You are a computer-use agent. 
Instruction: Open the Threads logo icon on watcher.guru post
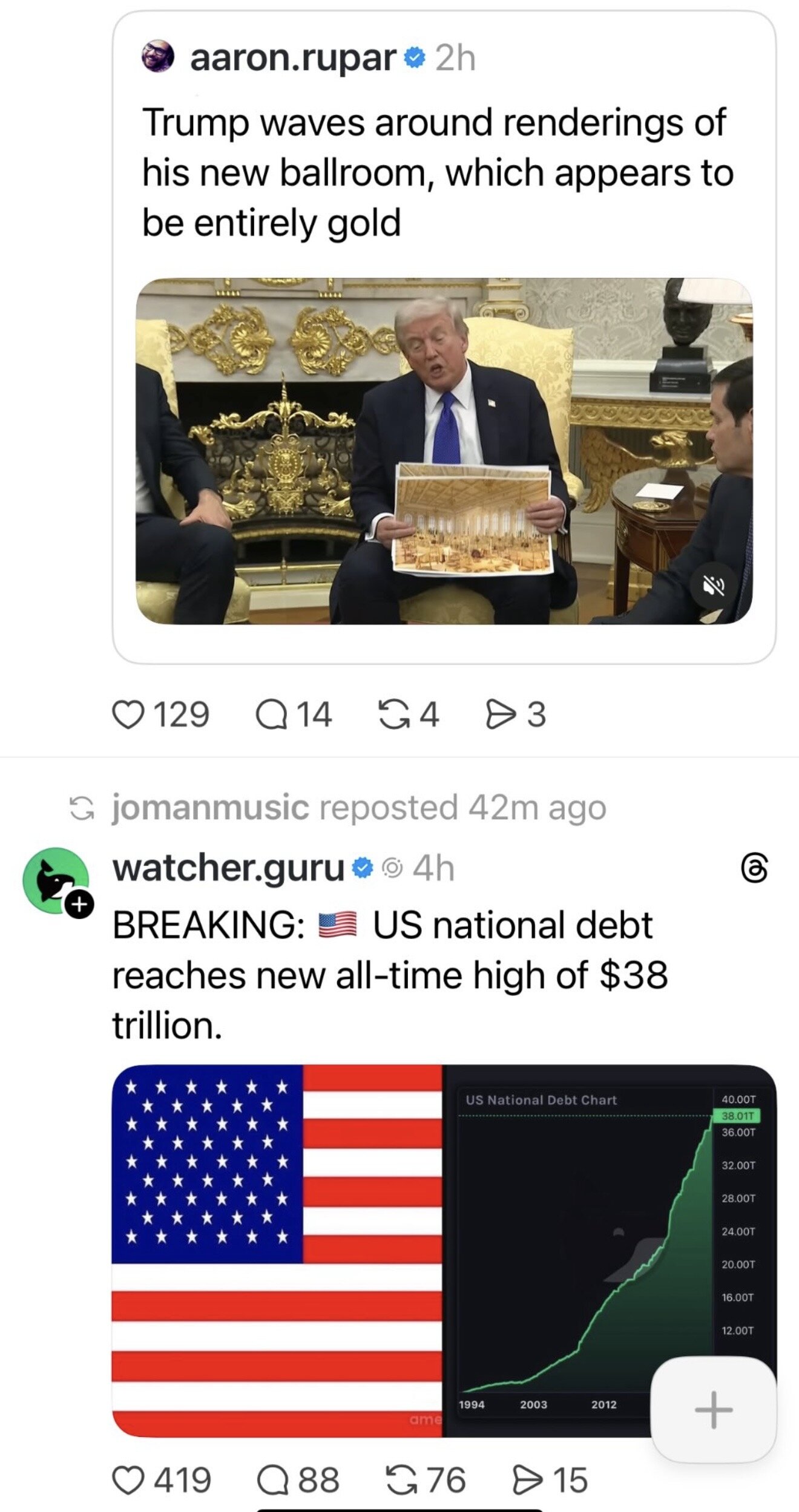coord(754,869)
